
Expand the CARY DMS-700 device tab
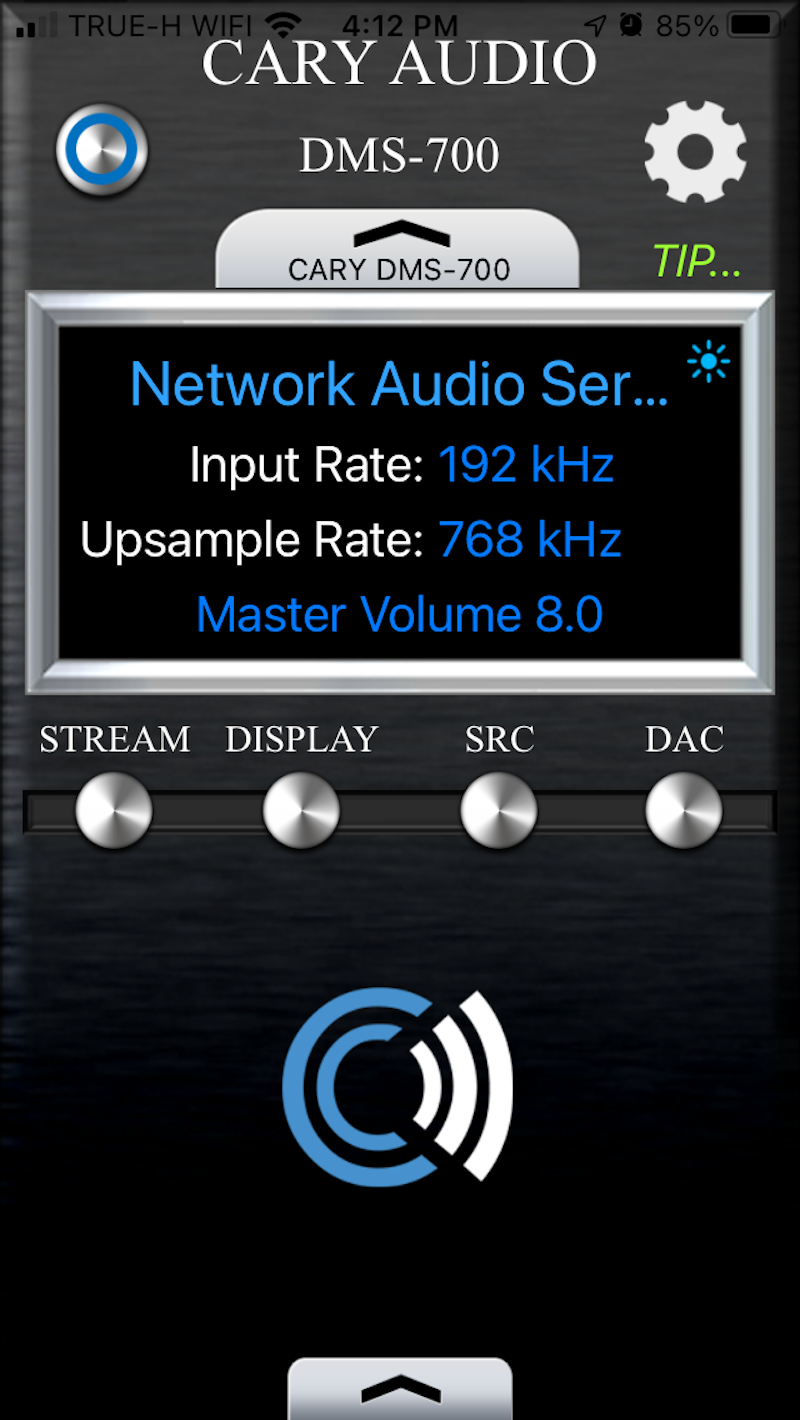pyautogui.click(x=398, y=250)
